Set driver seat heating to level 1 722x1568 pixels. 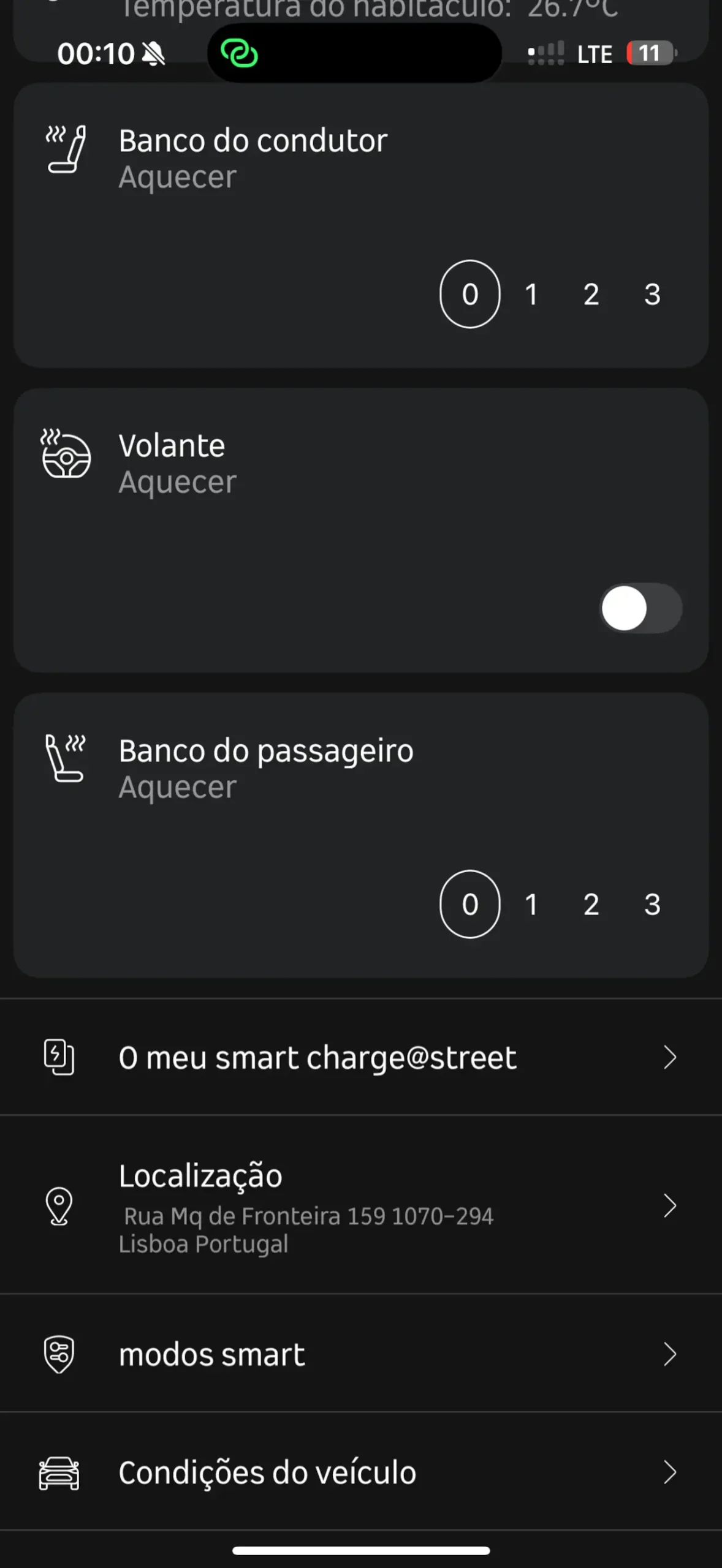(531, 295)
